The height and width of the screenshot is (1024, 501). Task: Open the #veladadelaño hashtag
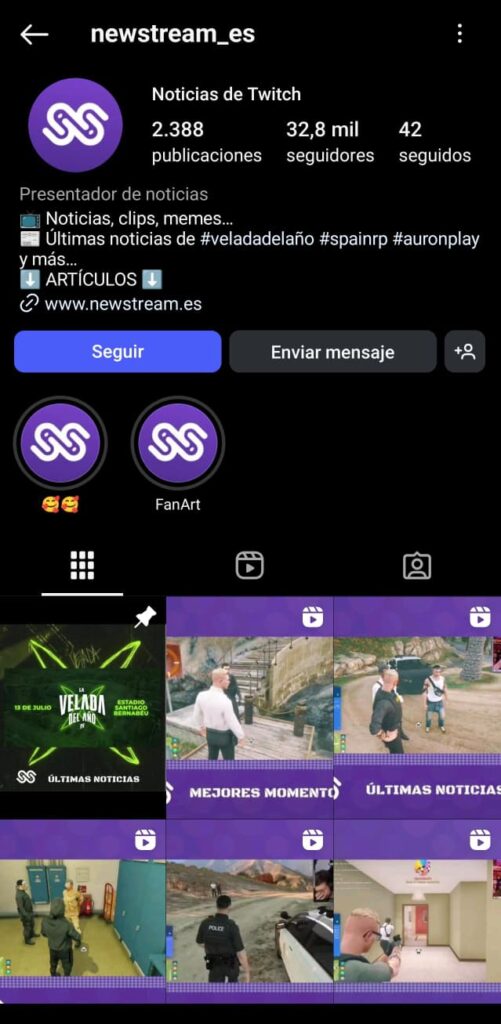coord(257,240)
